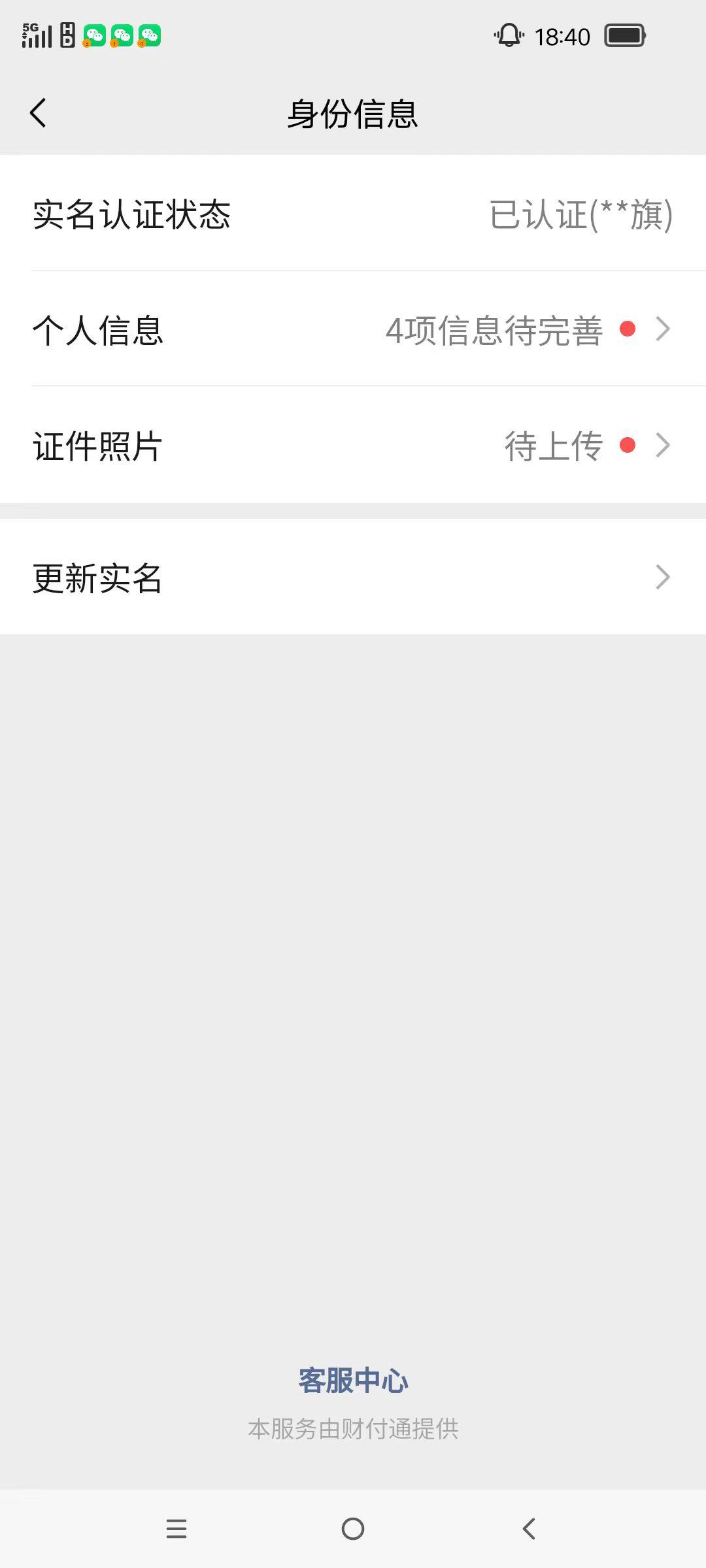706x1568 pixels.
Task: Tap the red dot next to 个人信息
Action: pos(629,331)
